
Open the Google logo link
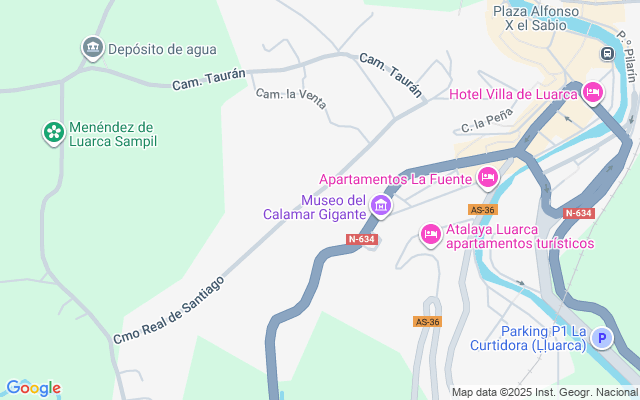33,388
